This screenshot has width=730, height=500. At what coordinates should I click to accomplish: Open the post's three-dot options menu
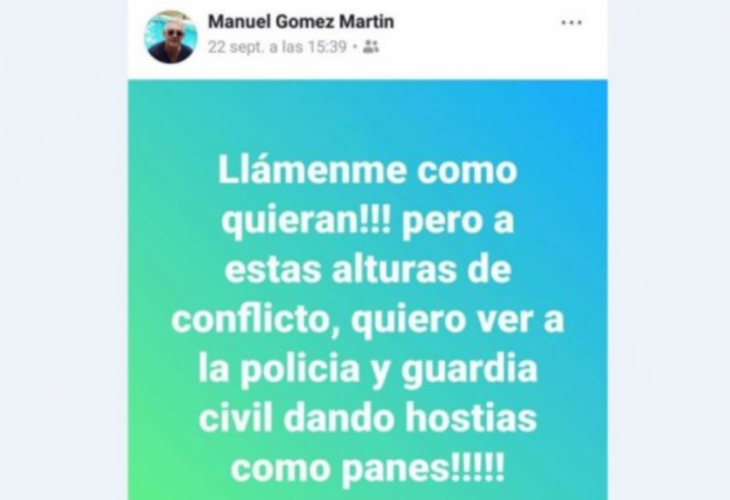(571, 22)
